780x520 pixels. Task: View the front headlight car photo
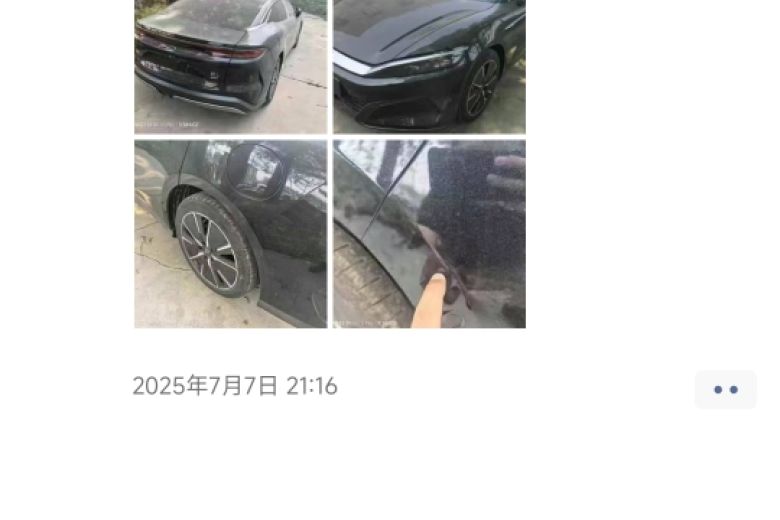(429, 66)
